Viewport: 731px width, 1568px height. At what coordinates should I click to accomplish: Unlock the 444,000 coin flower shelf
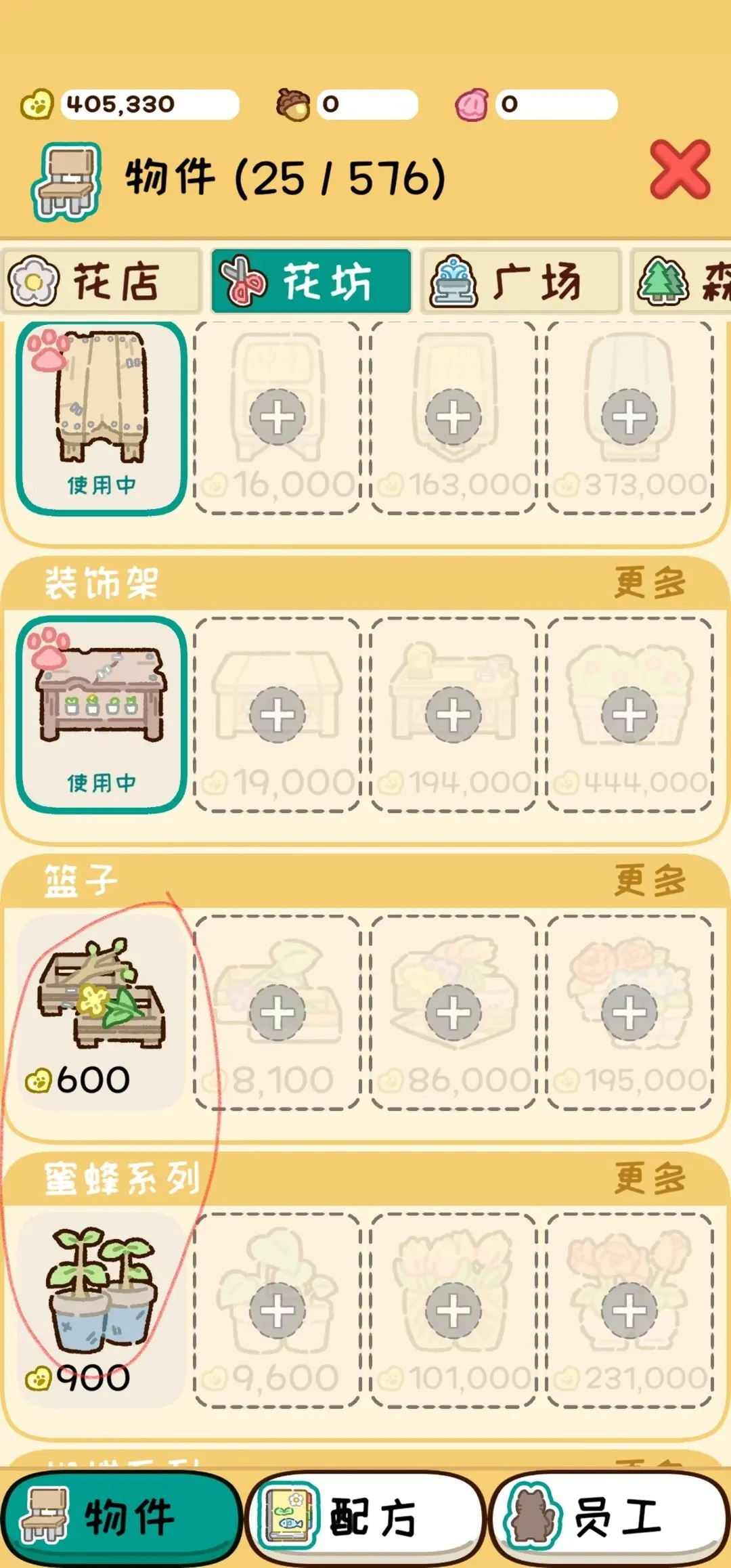click(x=629, y=714)
